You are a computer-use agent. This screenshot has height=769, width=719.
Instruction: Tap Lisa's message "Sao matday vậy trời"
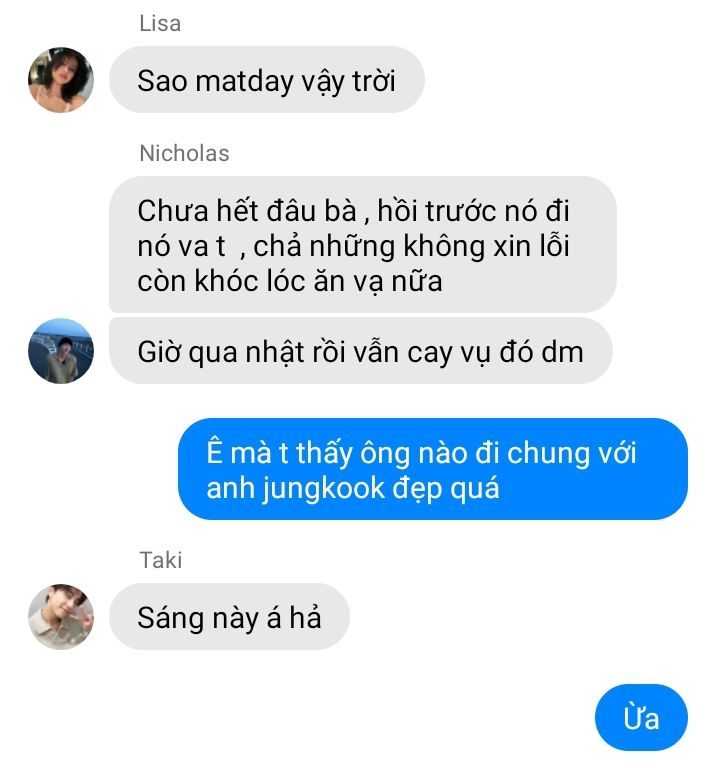[266, 80]
